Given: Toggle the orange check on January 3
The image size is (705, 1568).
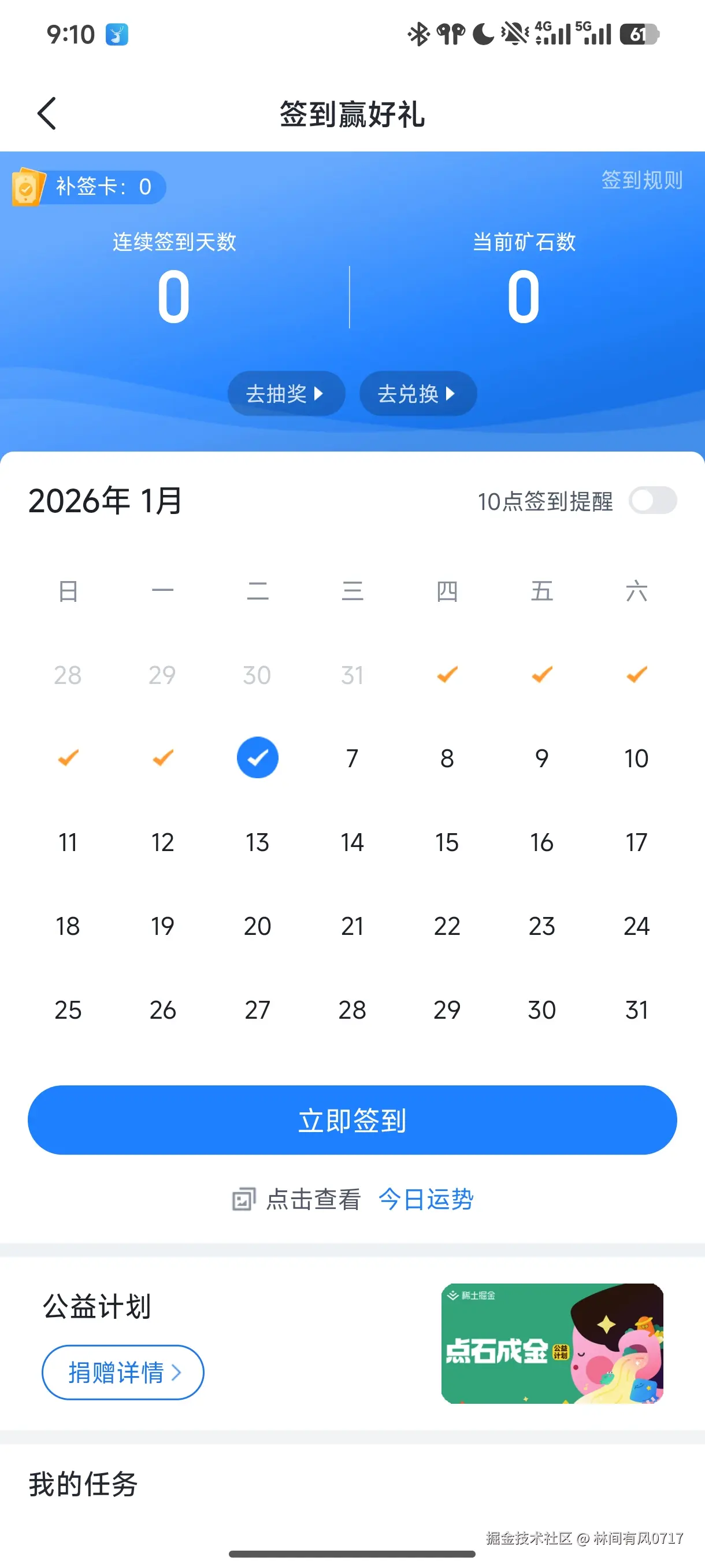Looking at the screenshot, I should point(636,674).
